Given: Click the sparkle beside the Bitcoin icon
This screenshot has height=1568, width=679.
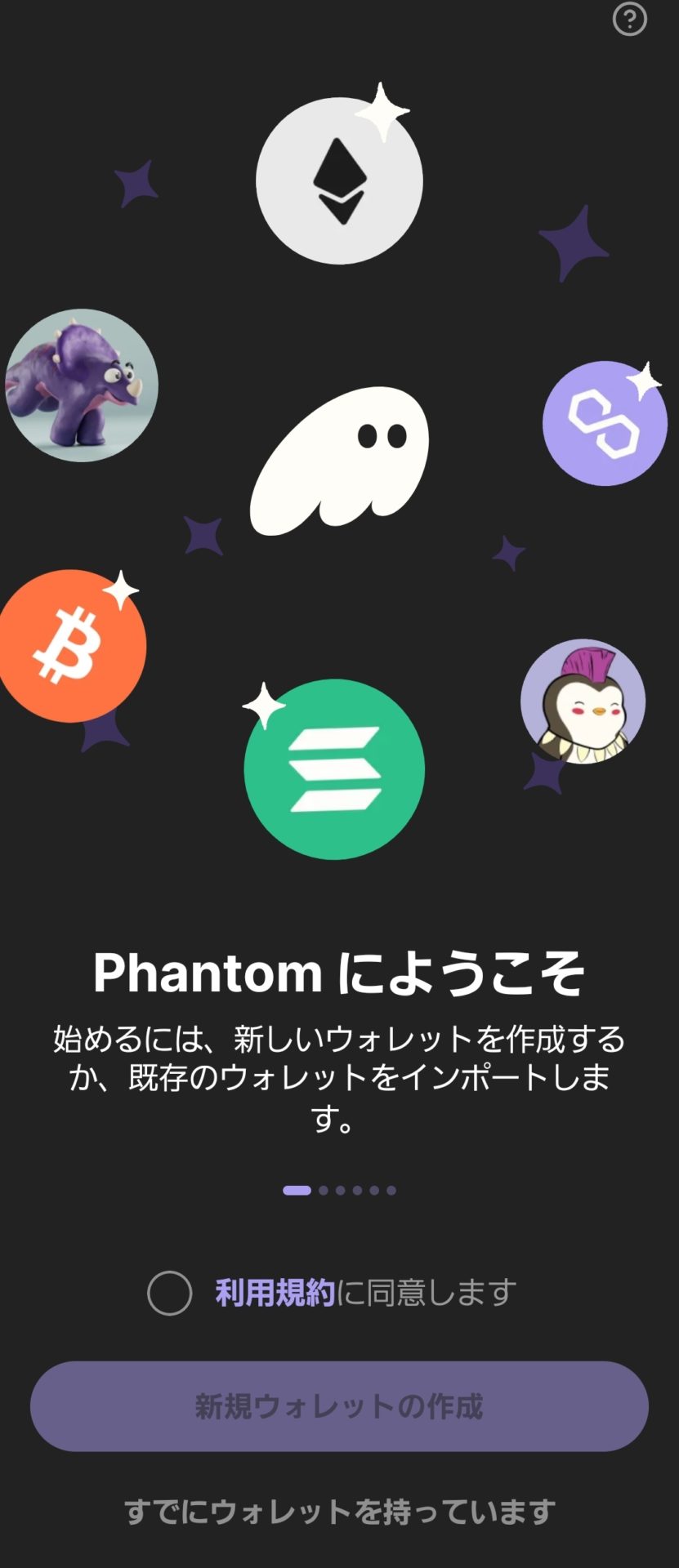Looking at the screenshot, I should [x=121, y=590].
